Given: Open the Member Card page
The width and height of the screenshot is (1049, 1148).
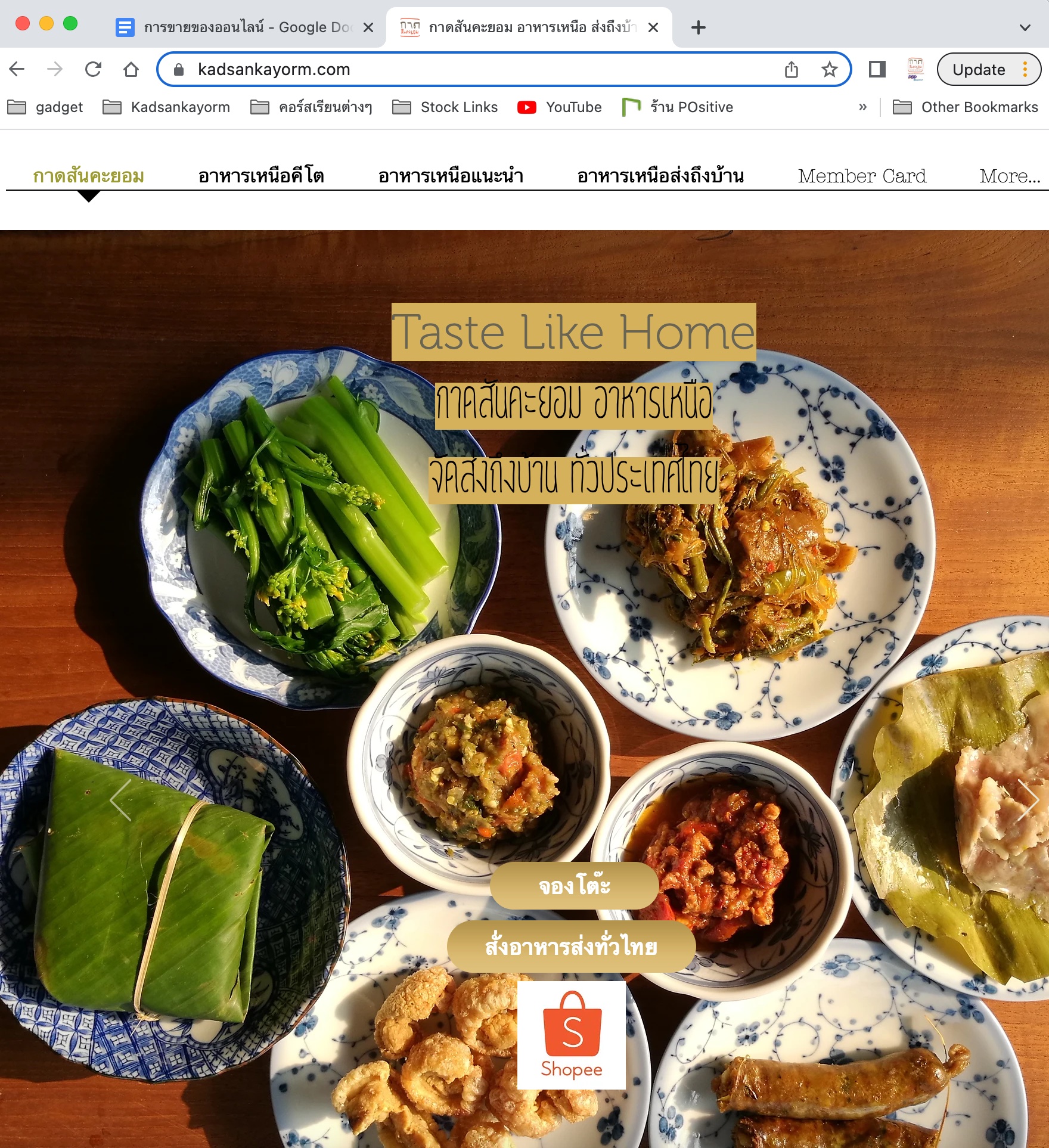Looking at the screenshot, I should click(x=862, y=176).
